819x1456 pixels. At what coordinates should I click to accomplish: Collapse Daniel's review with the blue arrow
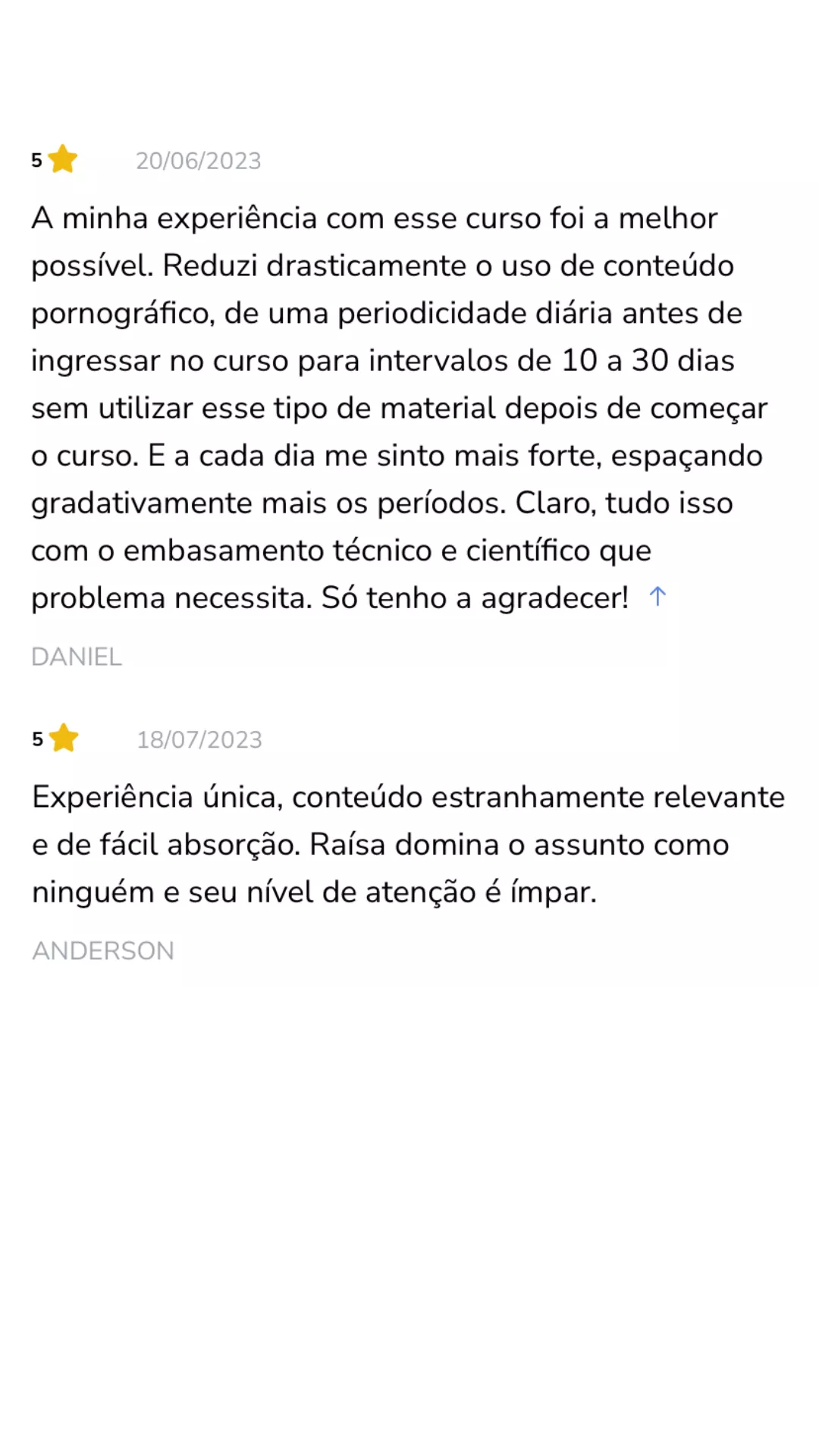pos(657,597)
